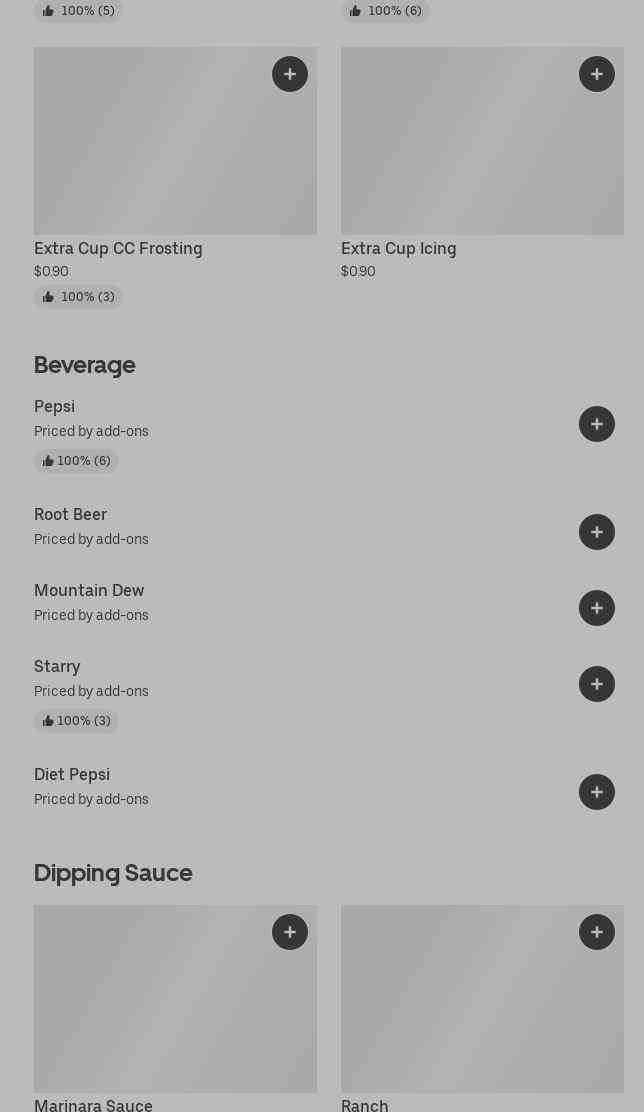Add Diet Pepsi to the order
The image size is (644, 1112).
click(x=597, y=792)
